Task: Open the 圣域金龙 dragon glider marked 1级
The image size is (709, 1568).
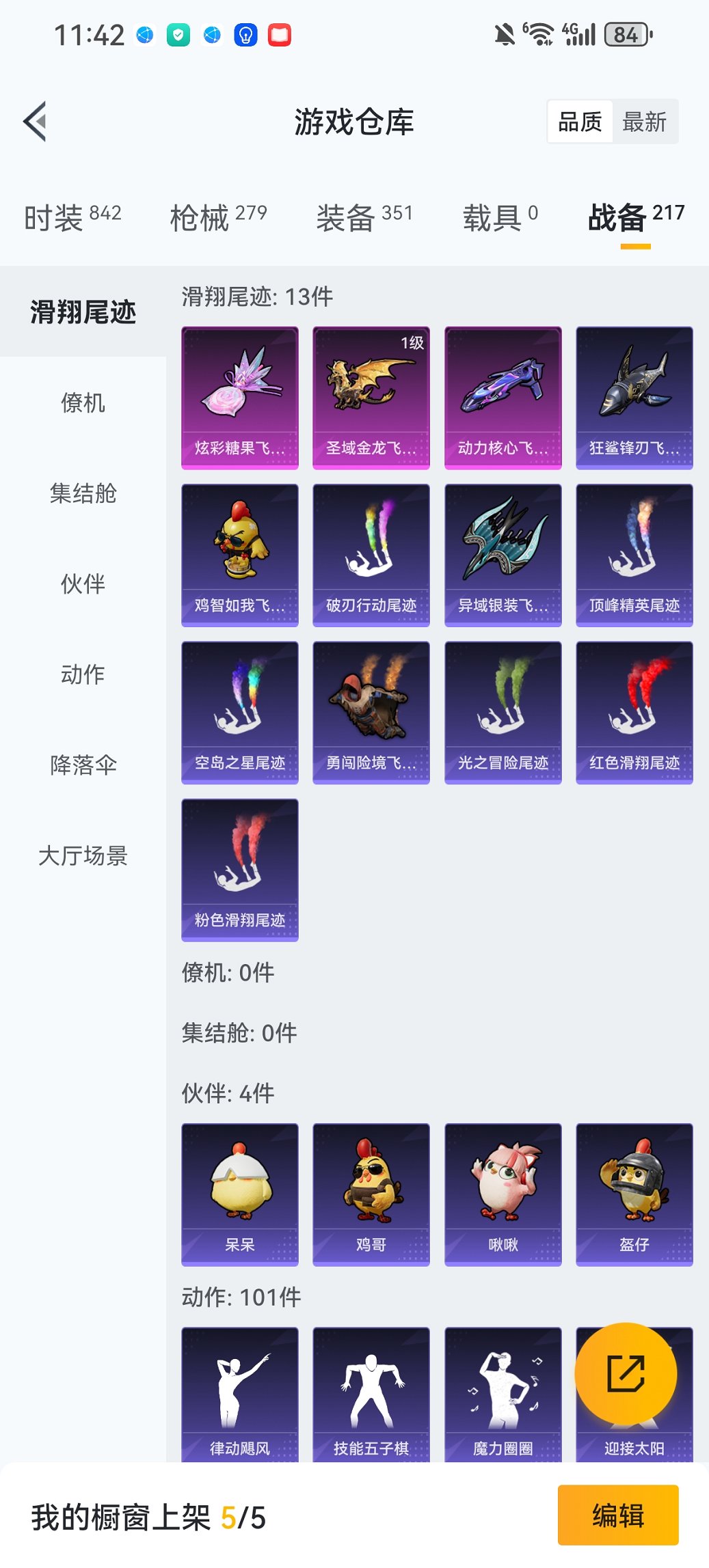Action: pyautogui.click(x=371, y=396)
